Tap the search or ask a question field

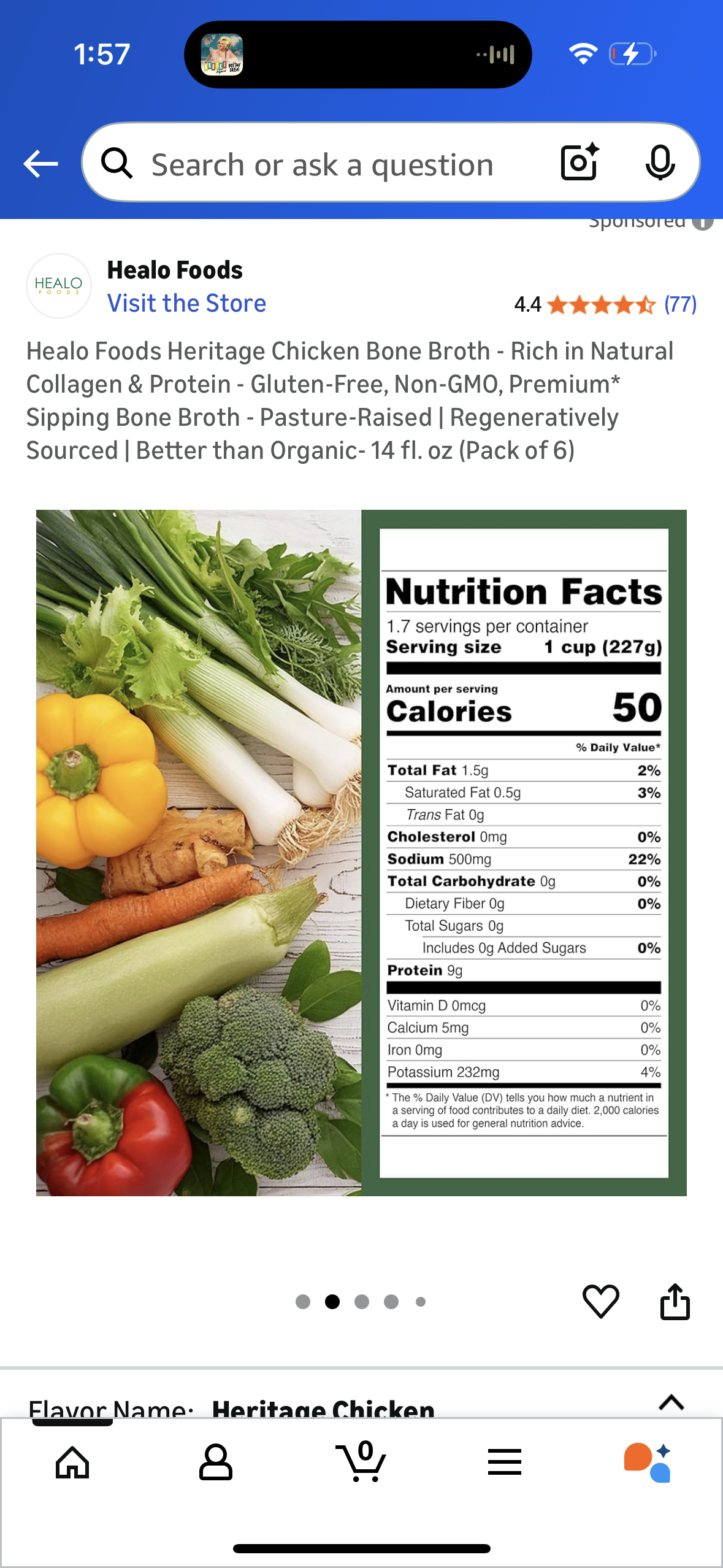(322, 164)
